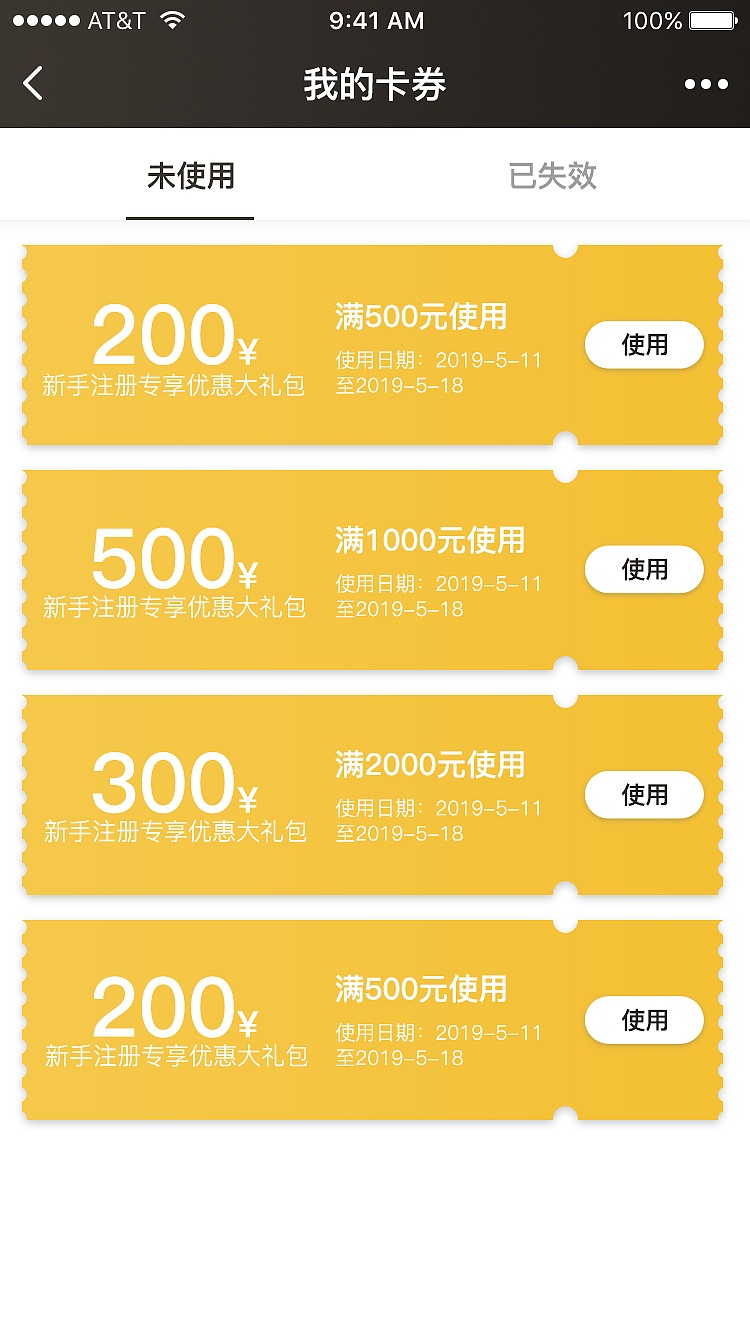Open the more options menu (•••)

coord(707,83)
